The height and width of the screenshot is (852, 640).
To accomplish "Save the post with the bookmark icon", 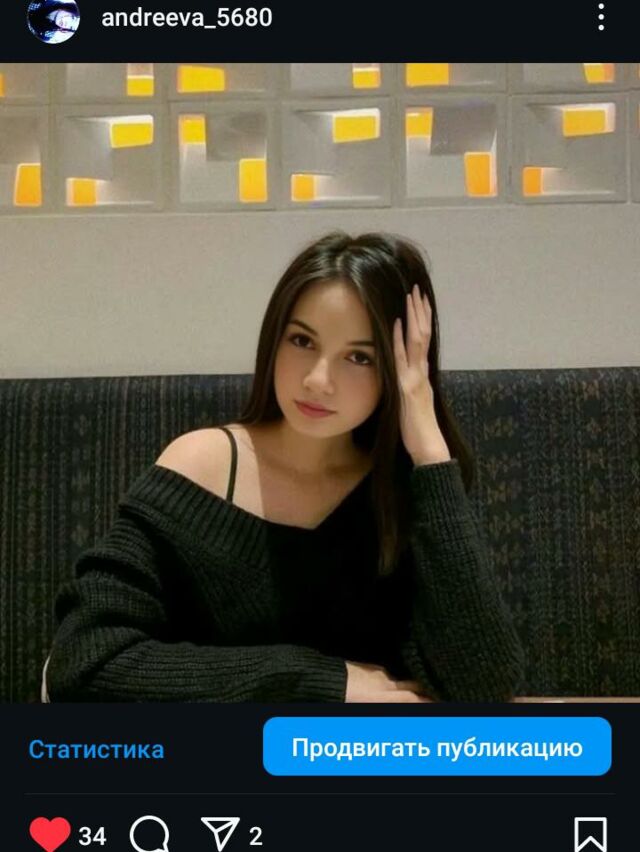I will coord(590,834).
